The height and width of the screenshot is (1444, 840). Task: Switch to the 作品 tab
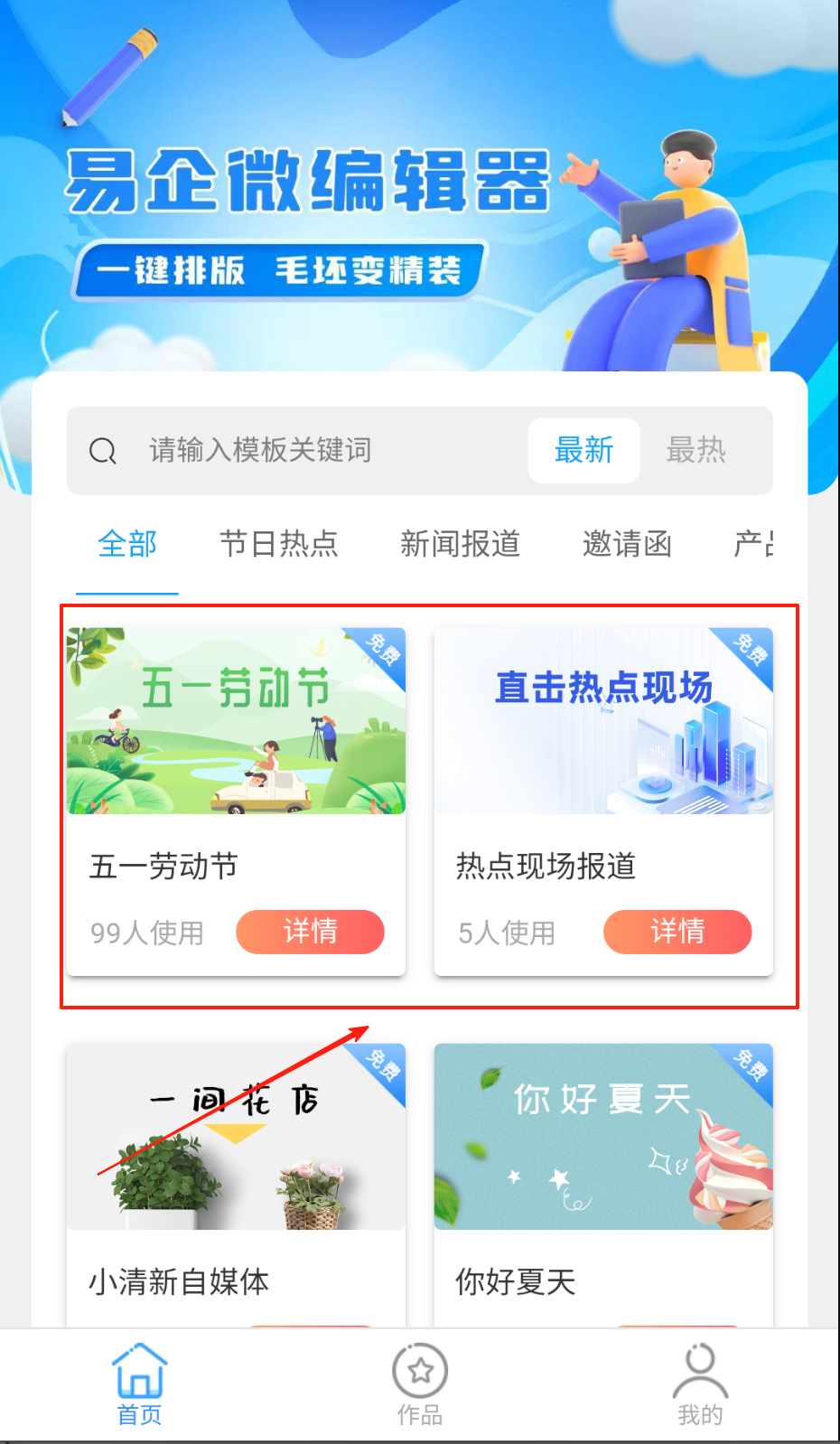(x=420, y=1384)
